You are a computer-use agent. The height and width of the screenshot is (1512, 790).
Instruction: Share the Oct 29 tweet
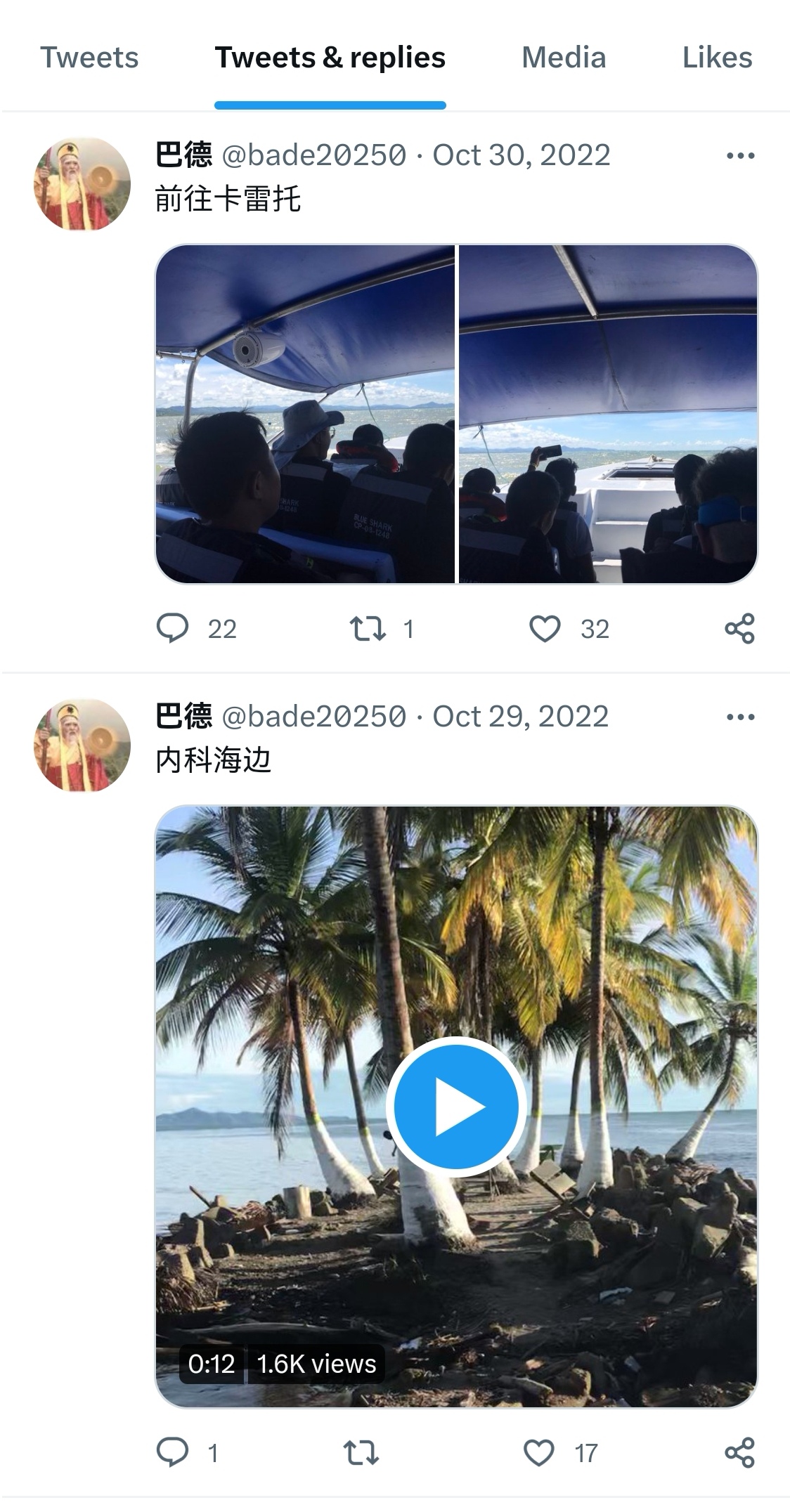pos(739,1452)
